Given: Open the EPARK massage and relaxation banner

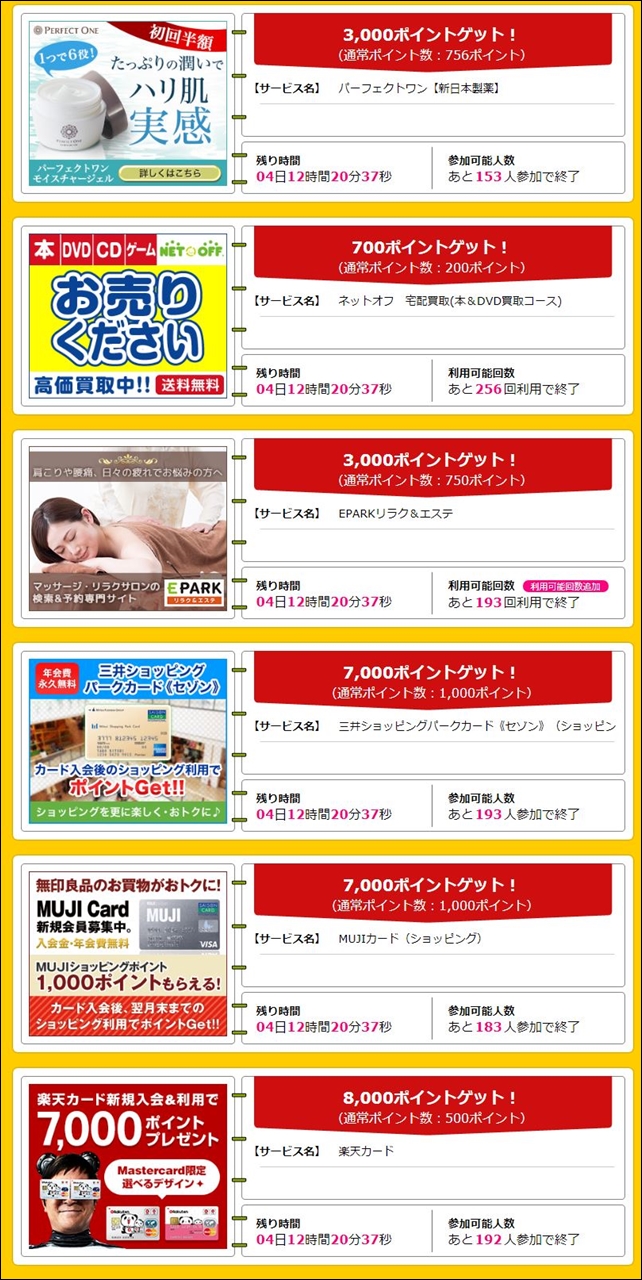Looking at the screenshot, I should pos(128,529).
